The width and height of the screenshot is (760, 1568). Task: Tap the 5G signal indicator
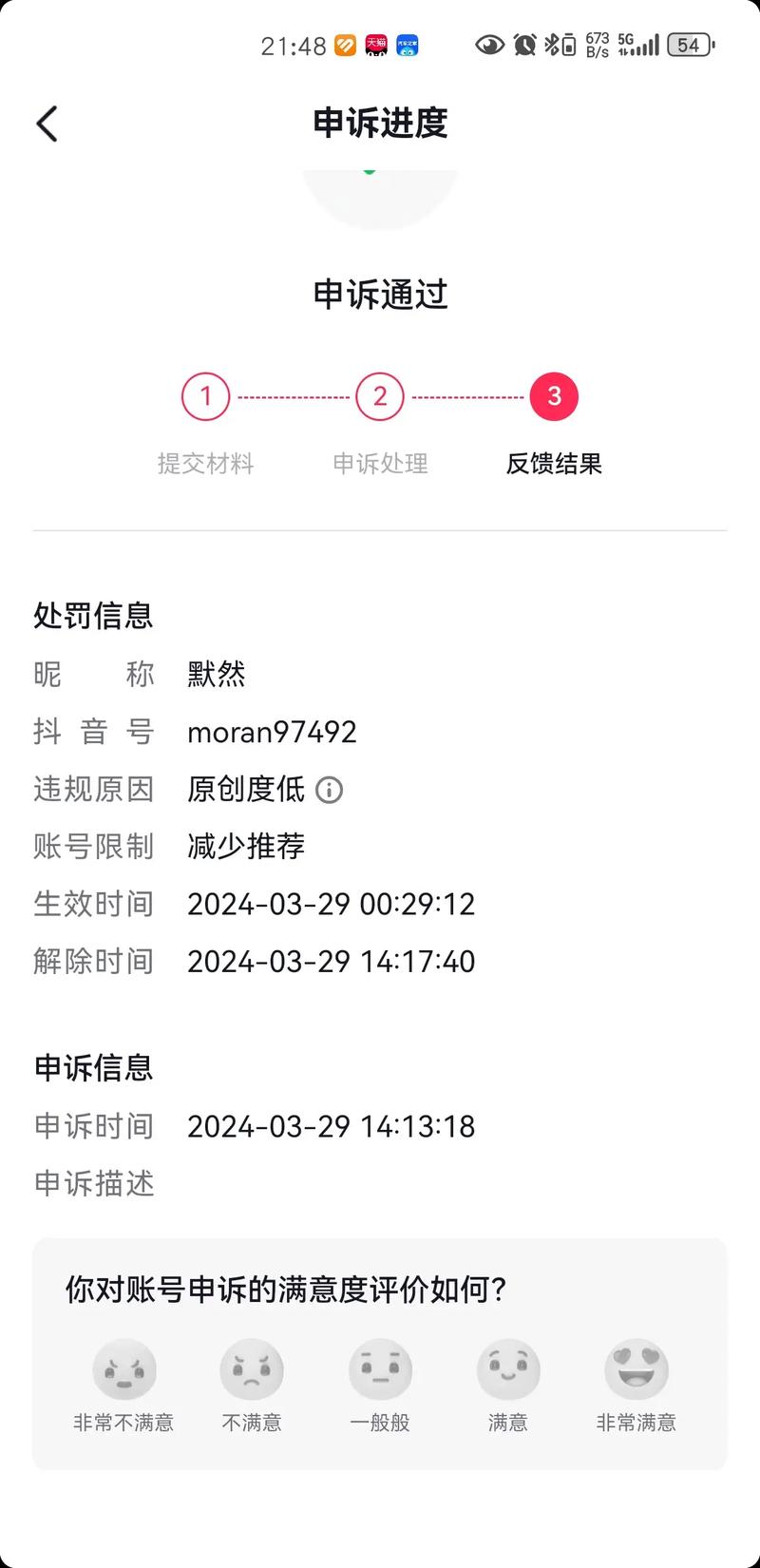638,44
